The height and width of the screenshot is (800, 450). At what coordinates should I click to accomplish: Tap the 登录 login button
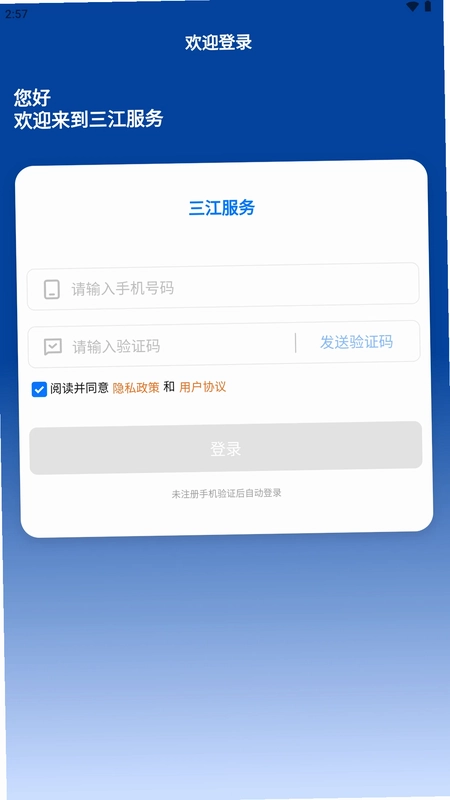click(x=226, y=448)
